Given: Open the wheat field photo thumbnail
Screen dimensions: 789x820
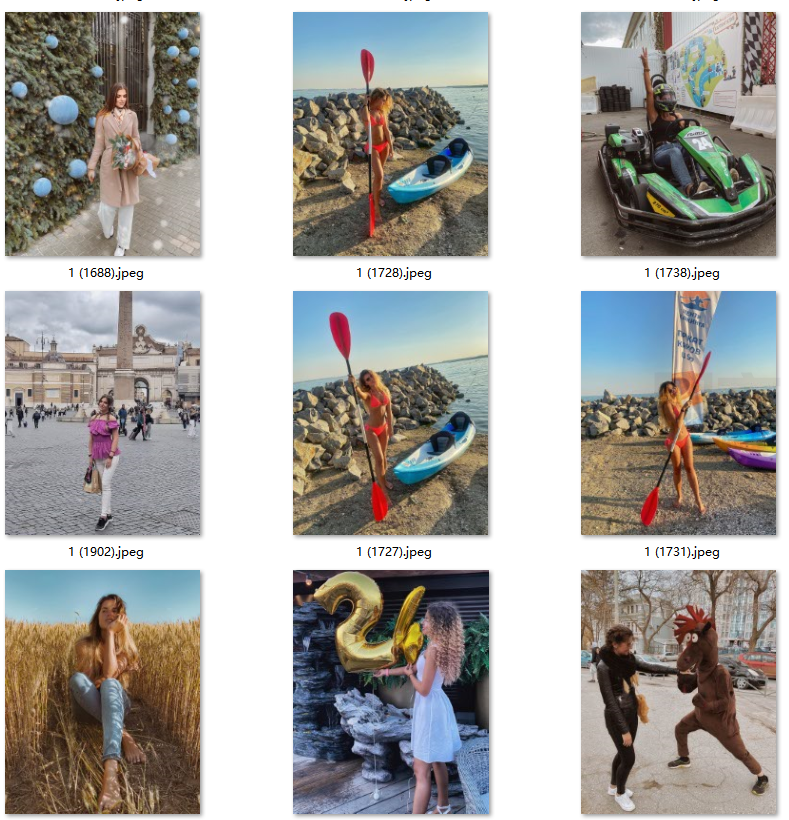Looking at the screenshot, I should tap(103, 691).
